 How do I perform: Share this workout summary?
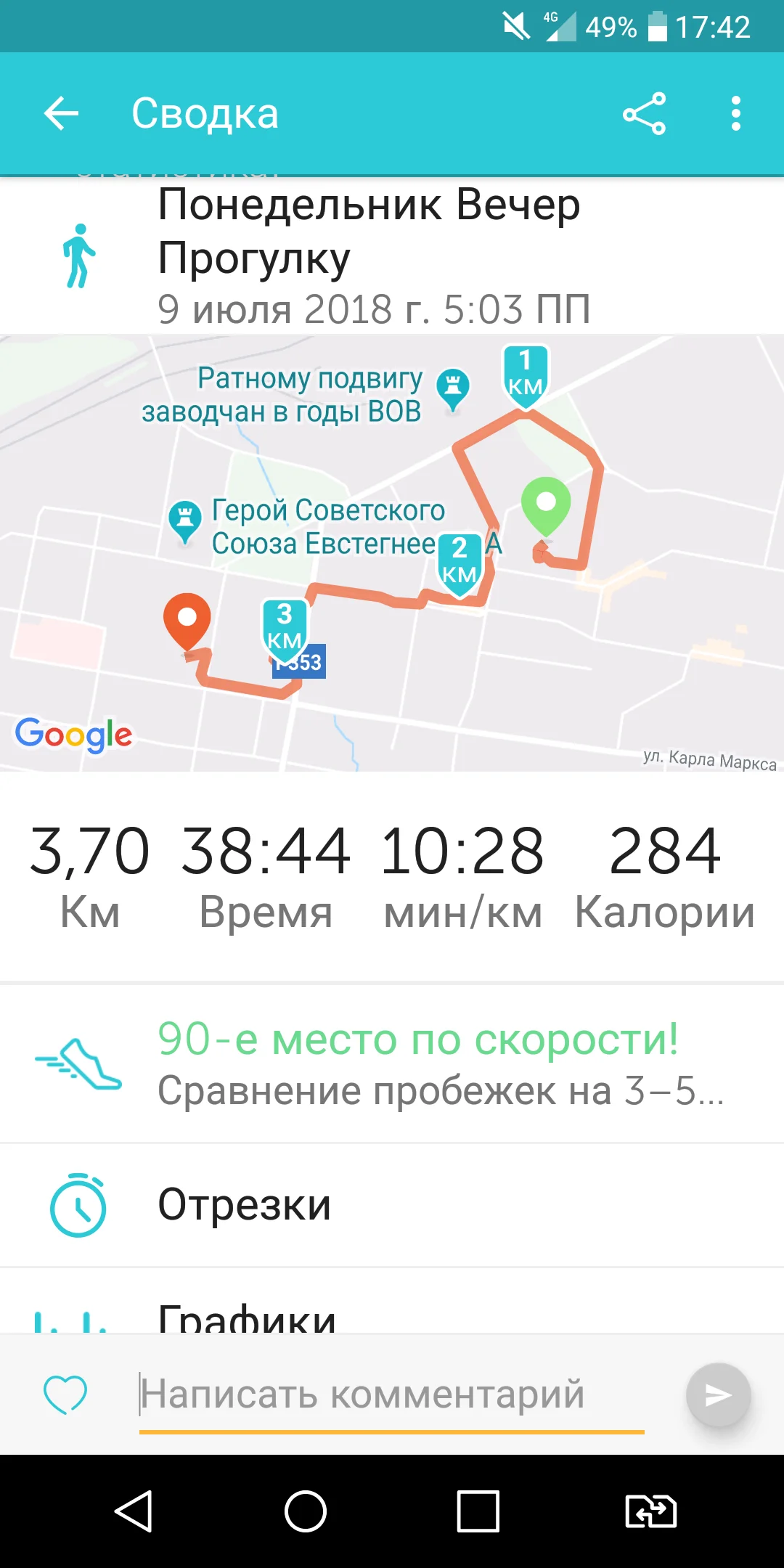644,114
